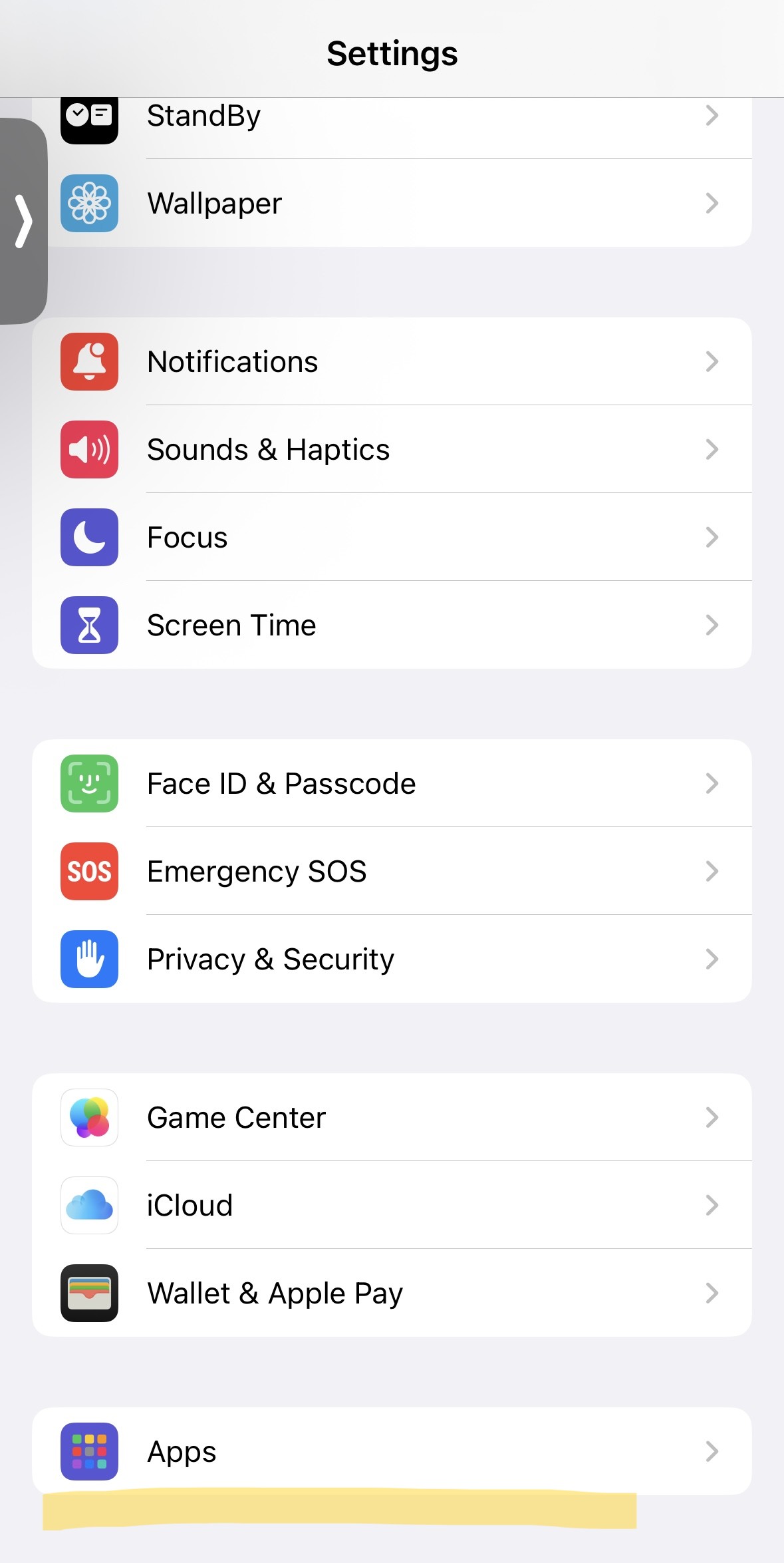
Task: Open Face ID & Passcode
Action: coord(392,784)
